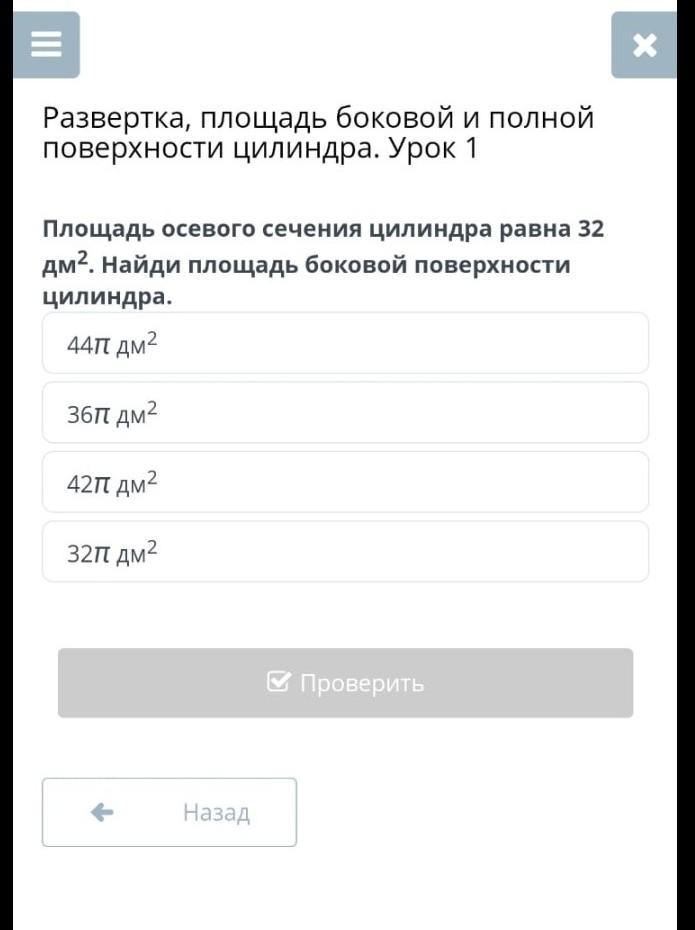This screenshot has width=695, height=930.
Task: Close the lesson with the X button
Action: [x=644, y=45]
